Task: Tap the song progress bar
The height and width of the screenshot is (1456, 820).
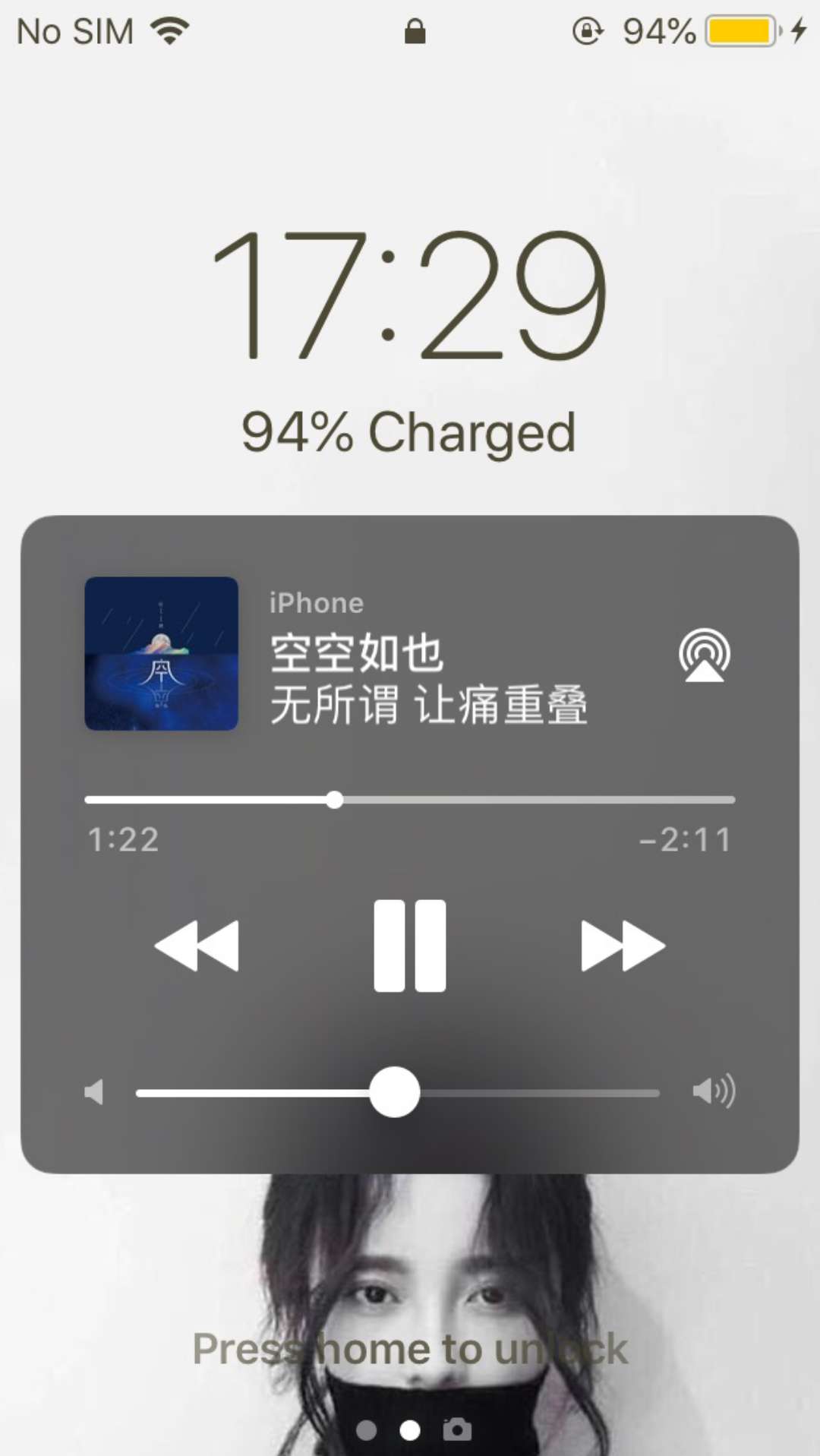Action: 409,800
